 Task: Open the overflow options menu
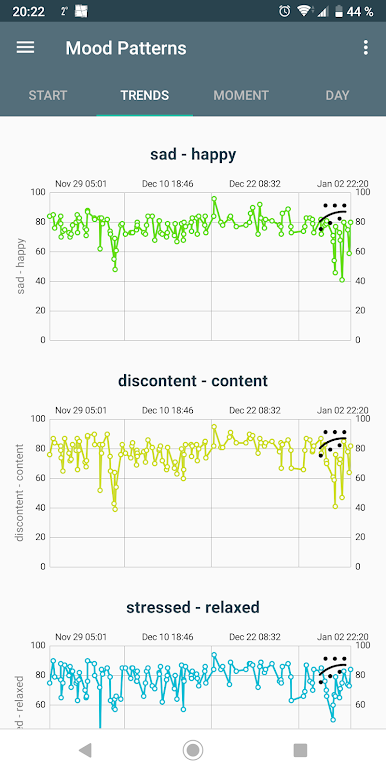tap(365, 48)
